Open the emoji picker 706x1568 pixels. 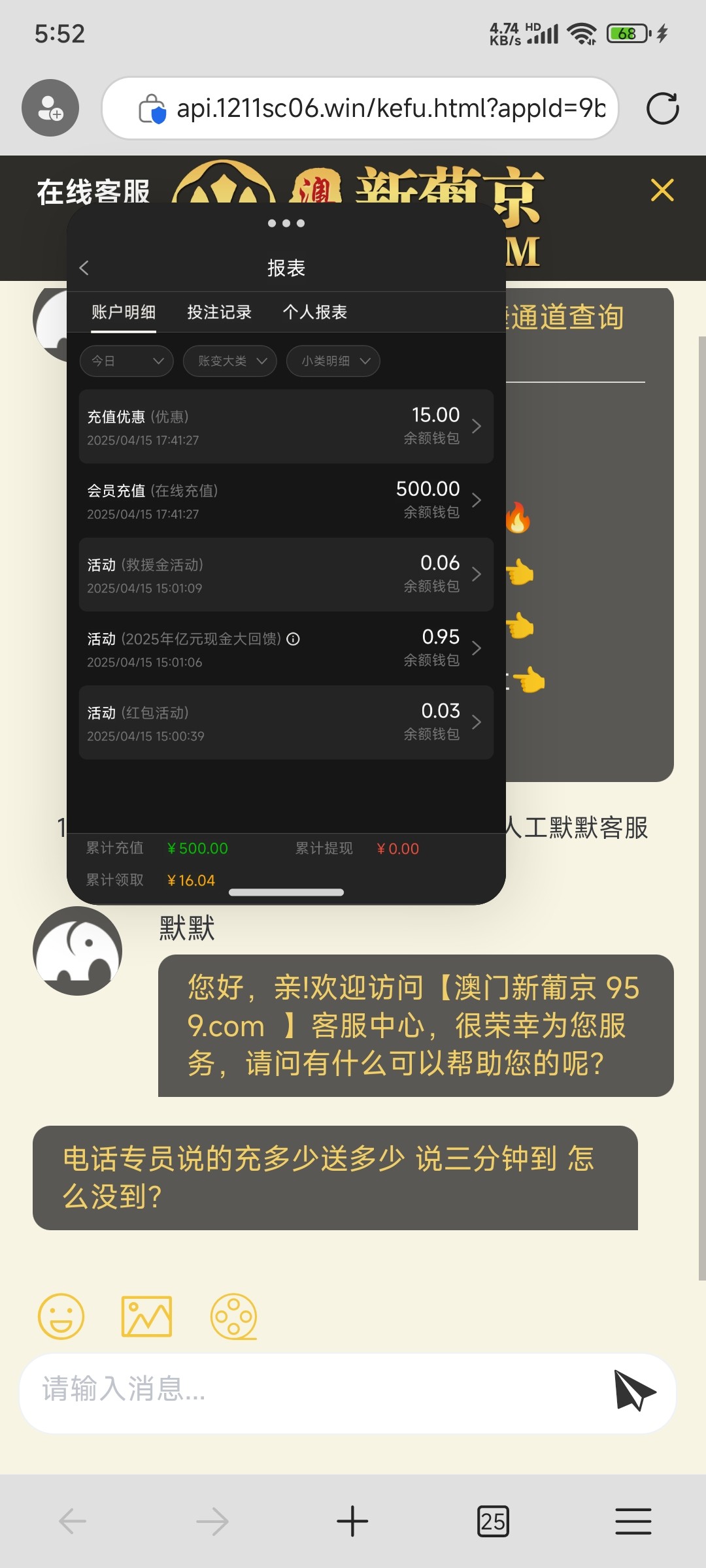pos(61,1316)
